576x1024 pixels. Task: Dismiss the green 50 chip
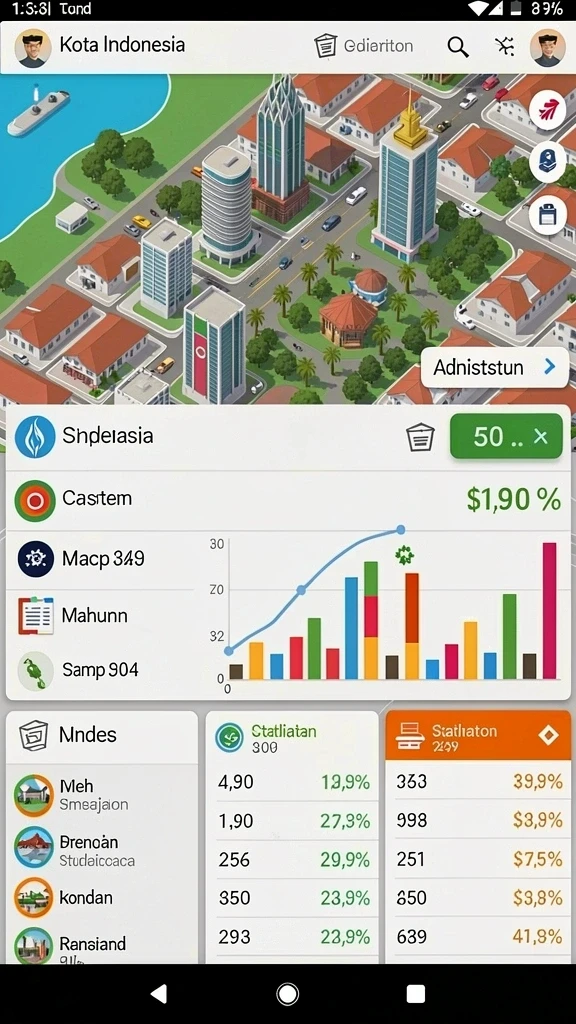541,437
